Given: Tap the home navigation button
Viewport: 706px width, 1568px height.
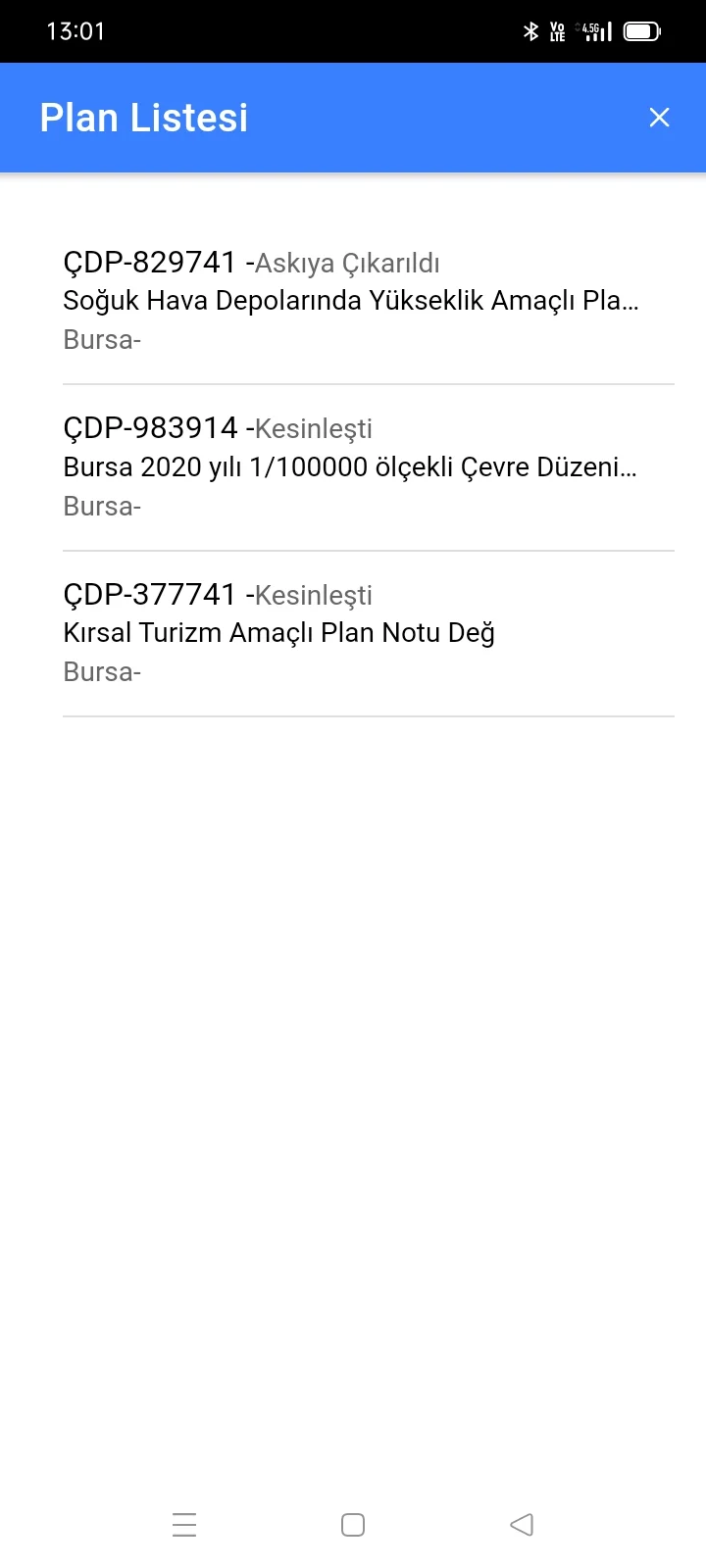Looking at the screenshot, I should coord(352,1525).
